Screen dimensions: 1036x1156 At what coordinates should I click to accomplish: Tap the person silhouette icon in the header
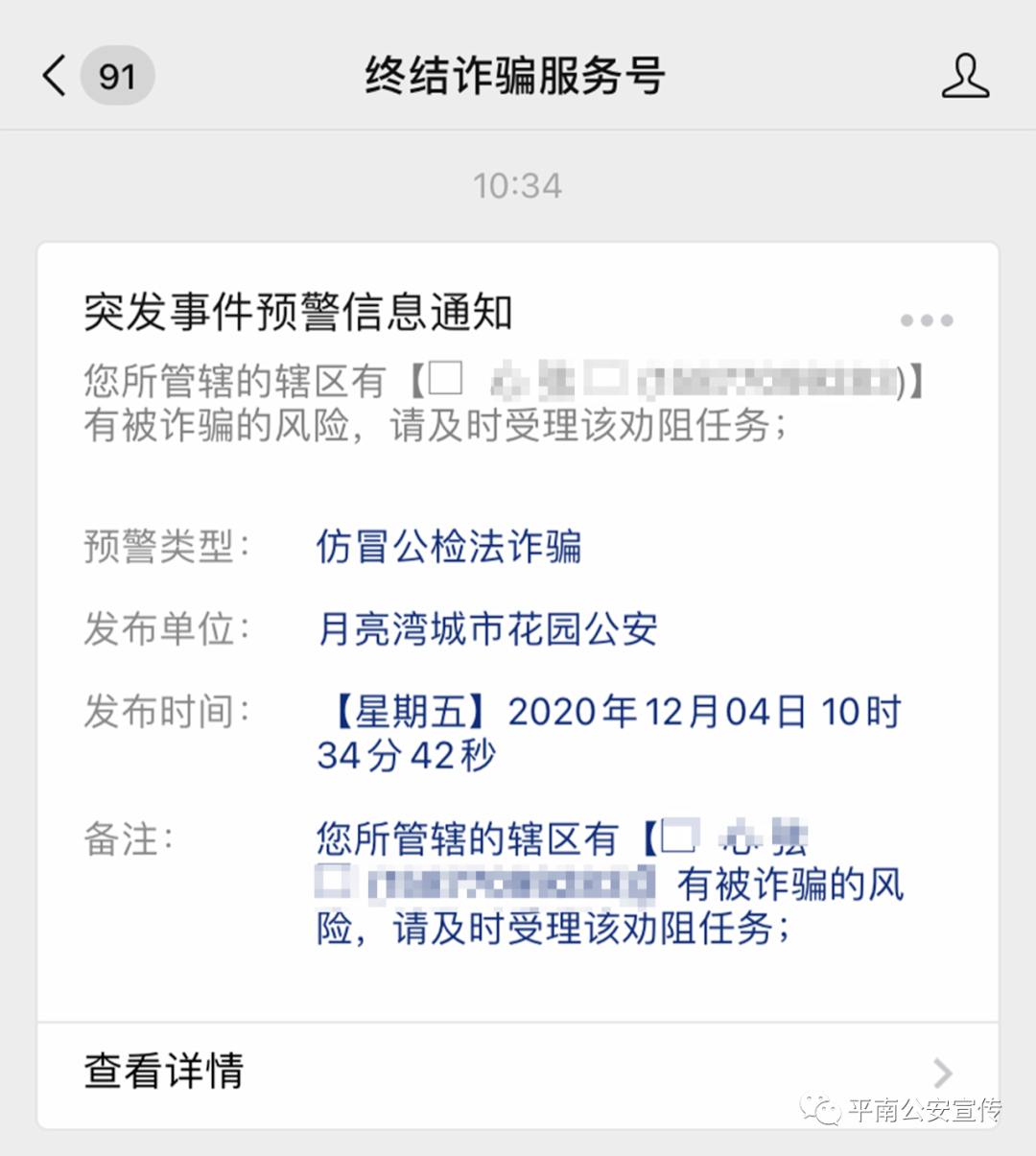(x=966, y=77)
